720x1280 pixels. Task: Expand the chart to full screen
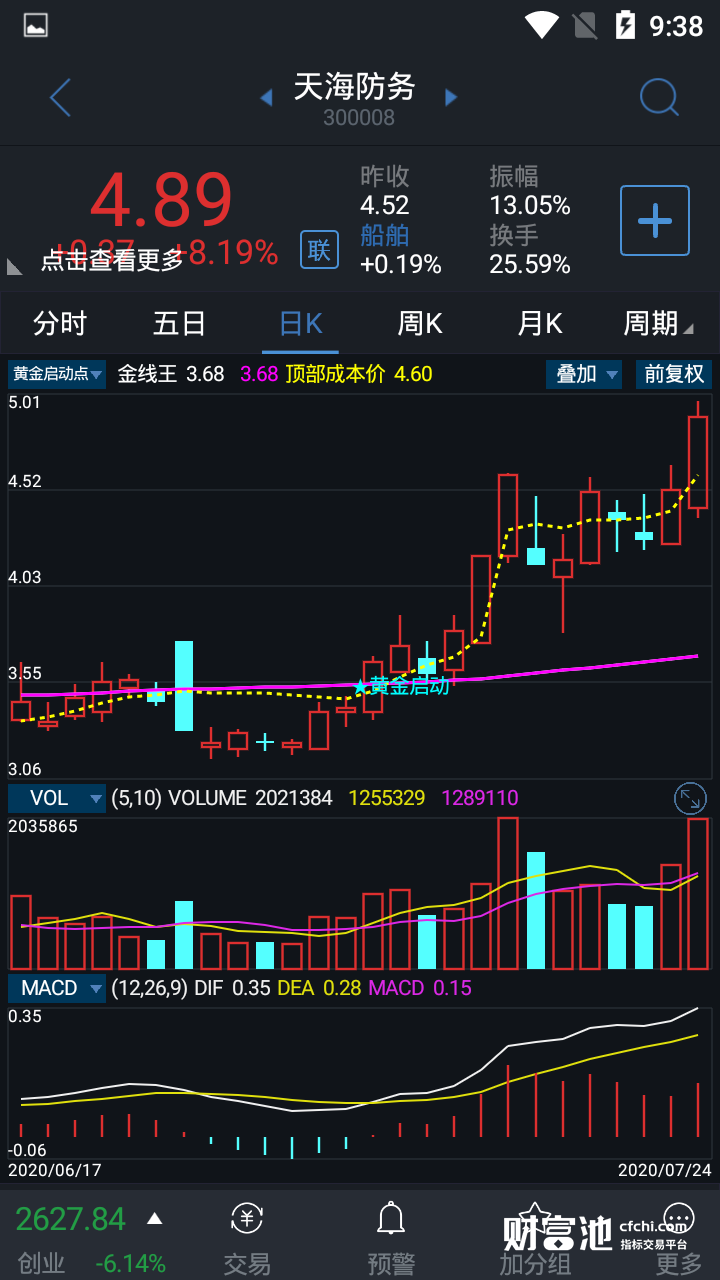(690, 798)
